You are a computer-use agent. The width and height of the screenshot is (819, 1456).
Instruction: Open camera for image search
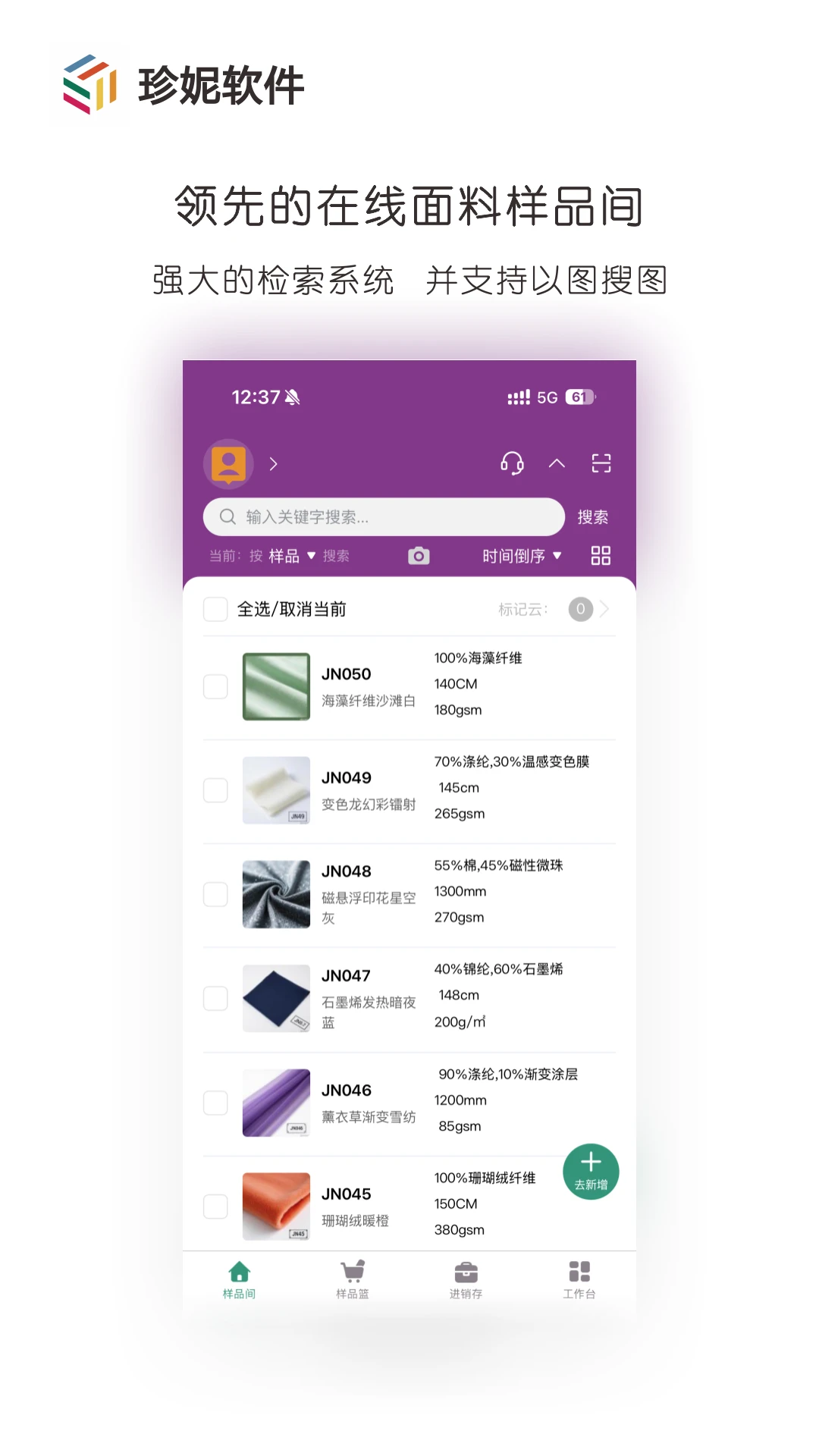416,556
